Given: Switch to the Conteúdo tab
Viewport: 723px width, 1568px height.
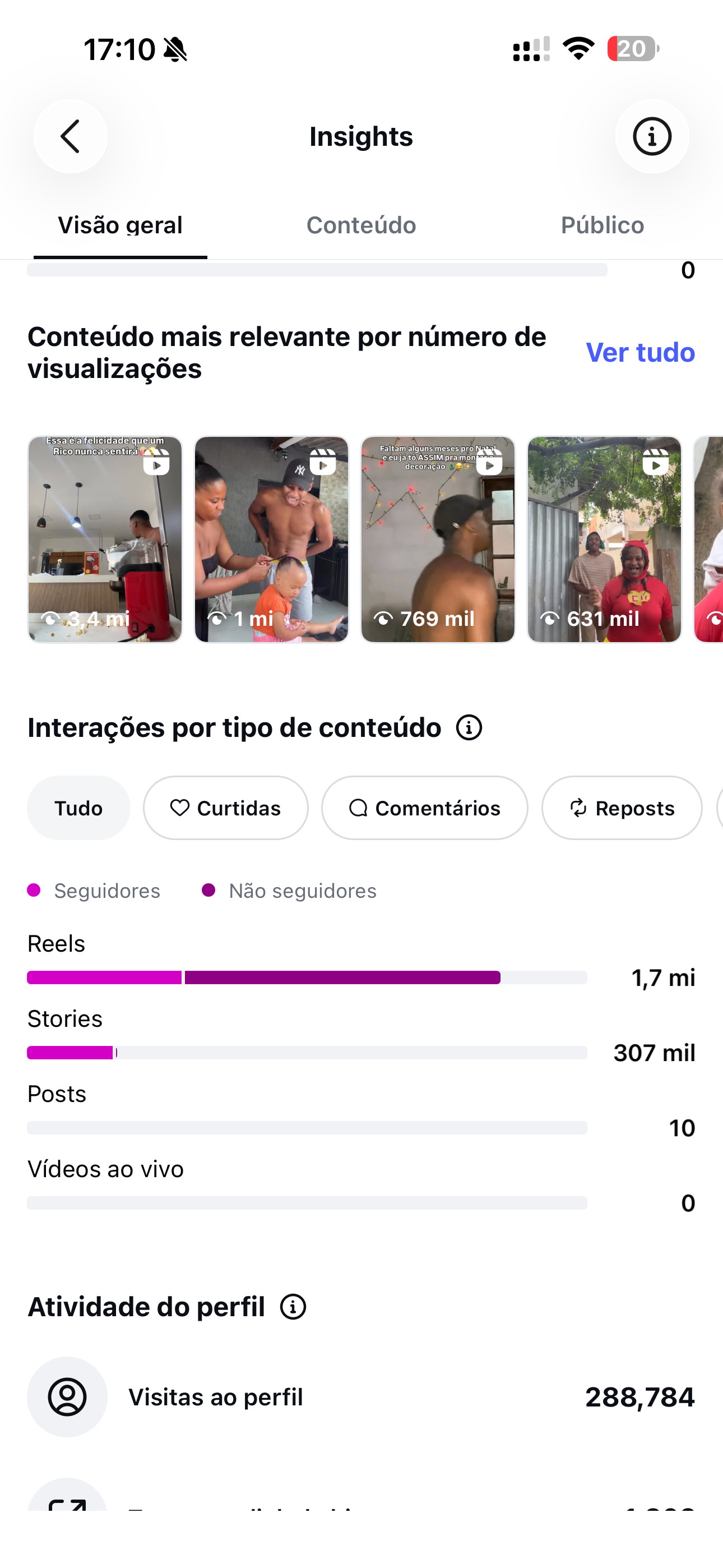Looking at the screenshot, I should point(361,225).
